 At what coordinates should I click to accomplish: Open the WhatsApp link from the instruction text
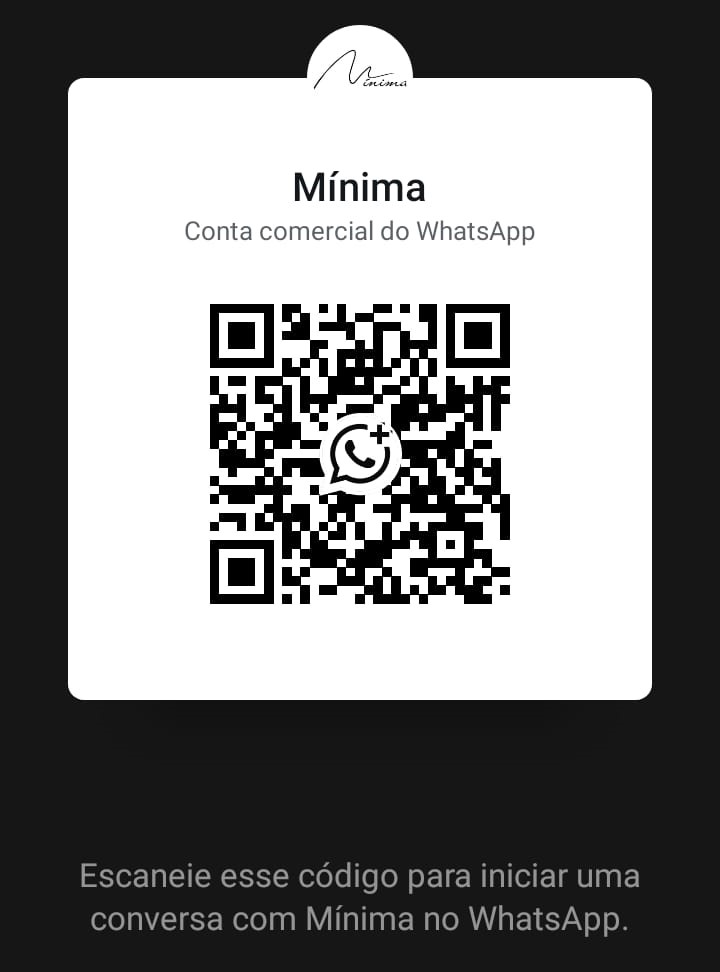coord(545,917)
